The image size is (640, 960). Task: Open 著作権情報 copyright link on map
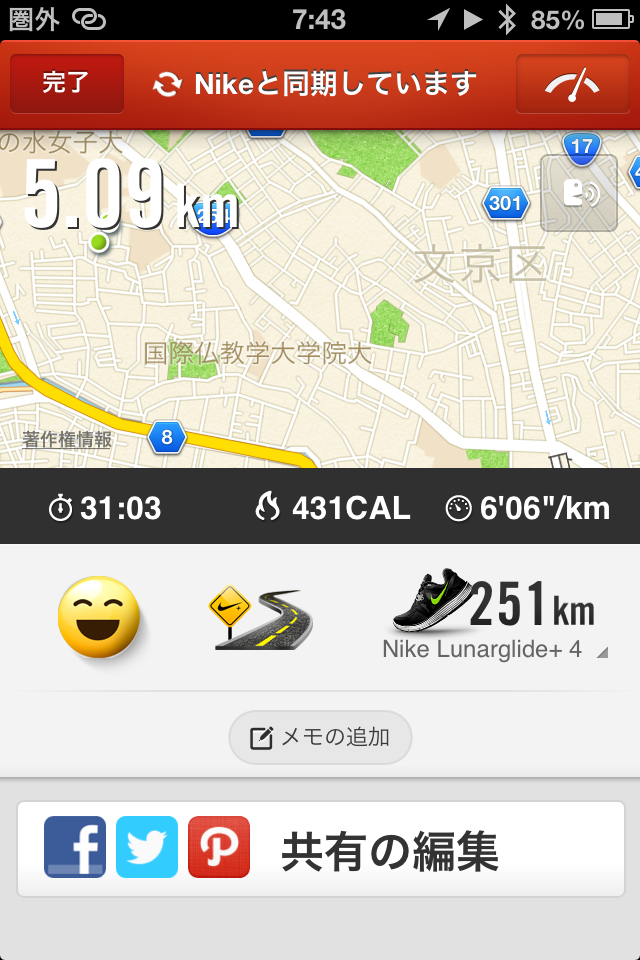[67, 439]
